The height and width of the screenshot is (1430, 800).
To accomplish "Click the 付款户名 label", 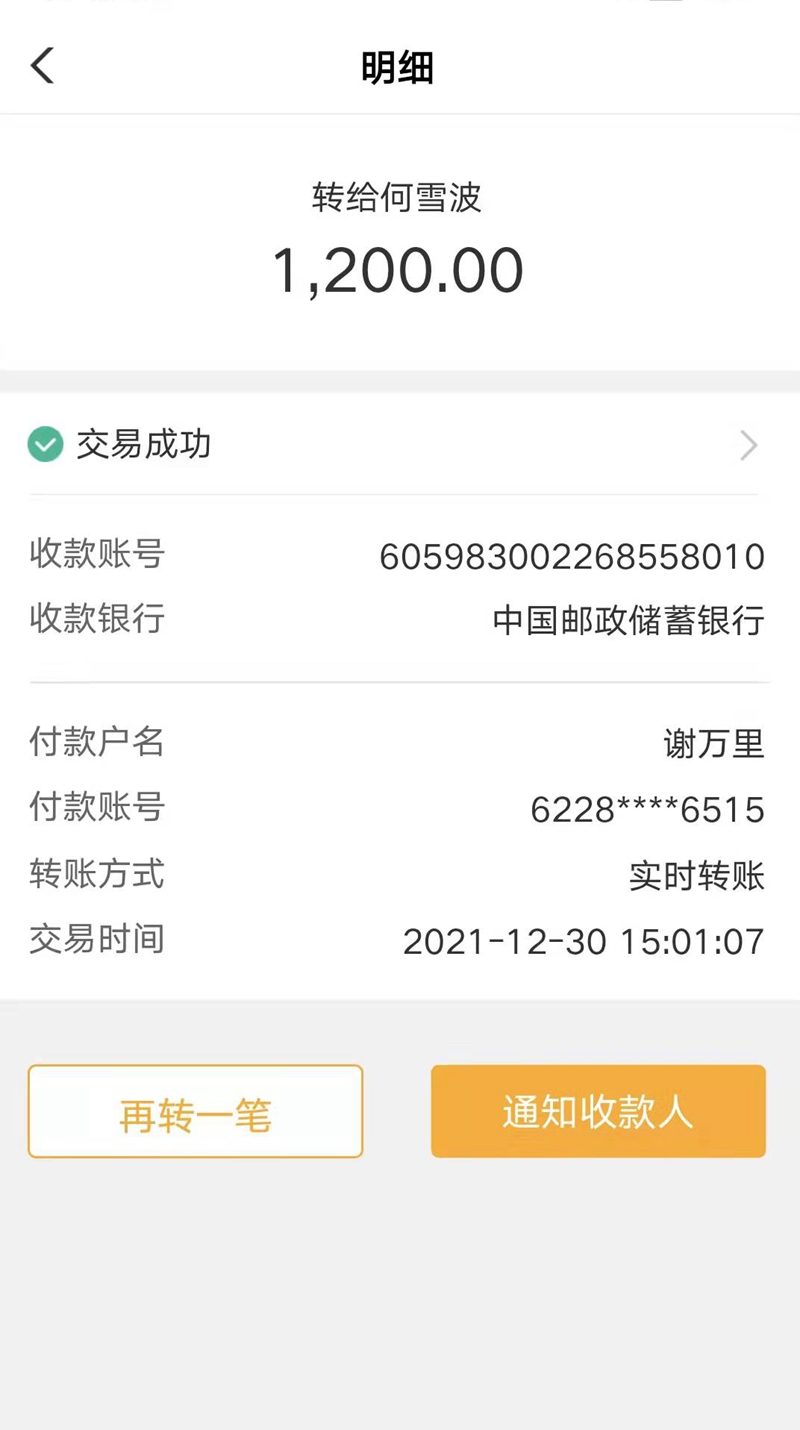I will coord(95,742).
